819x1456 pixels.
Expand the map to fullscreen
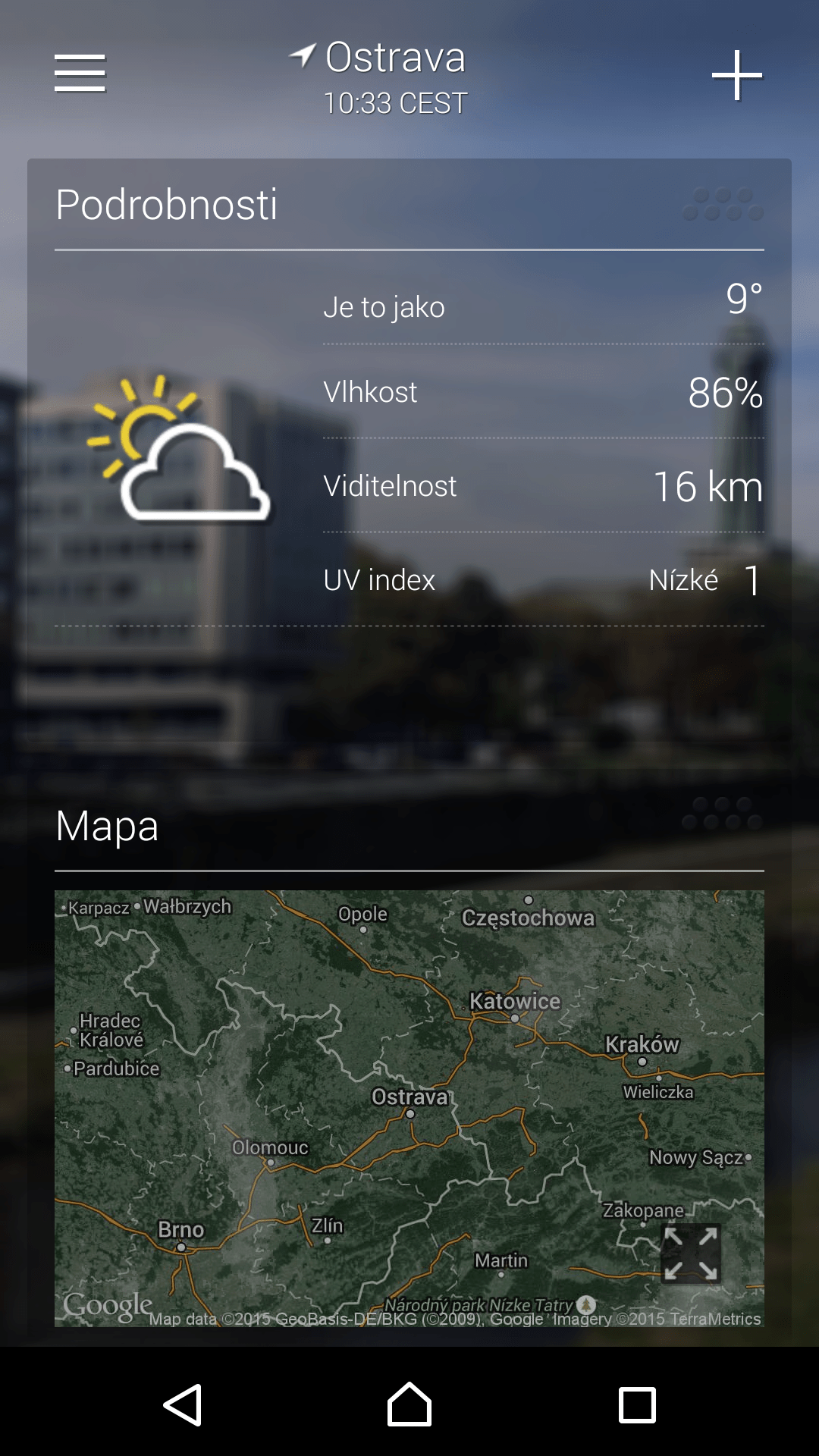(x=690, y=1253)
